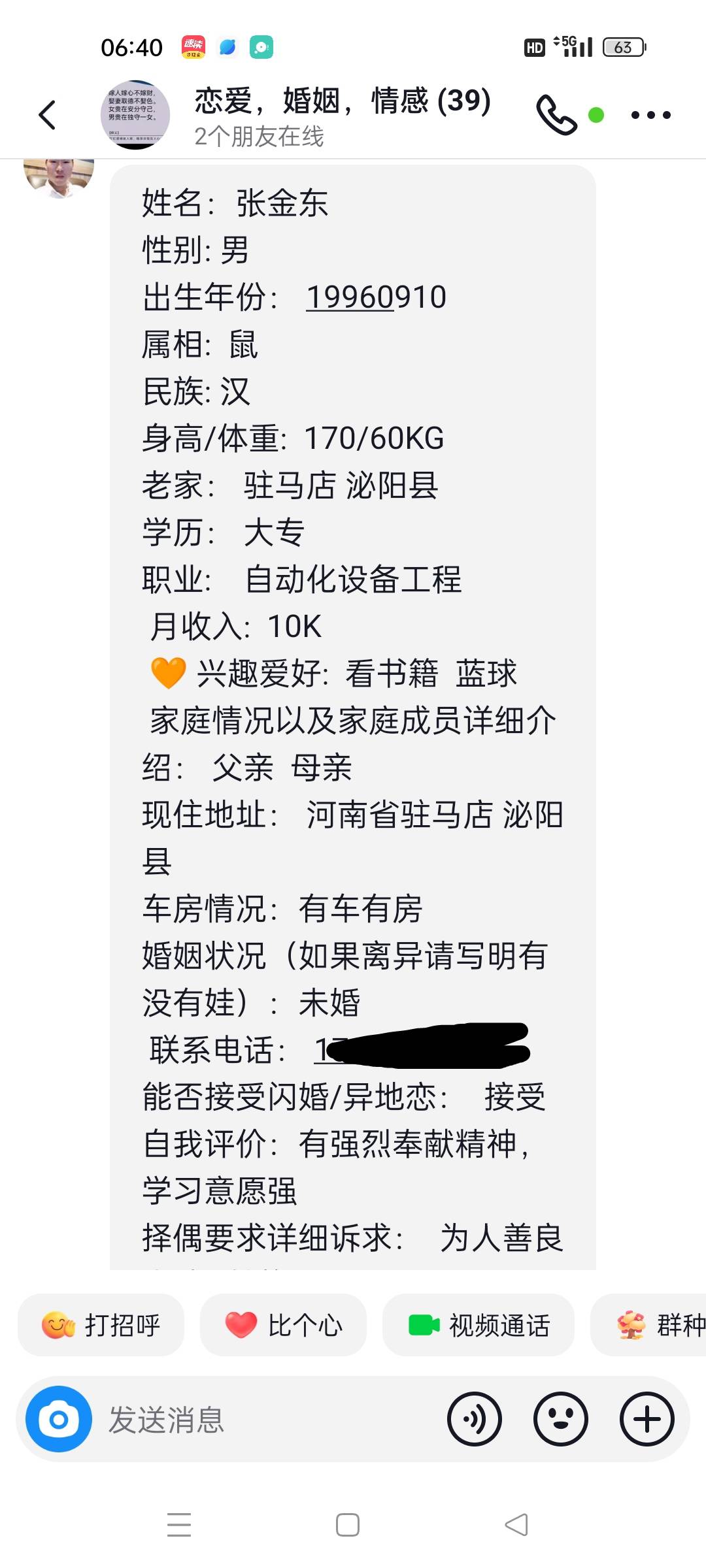Record a voice message
706x1568 pixels.
(x=475, y=1420)
